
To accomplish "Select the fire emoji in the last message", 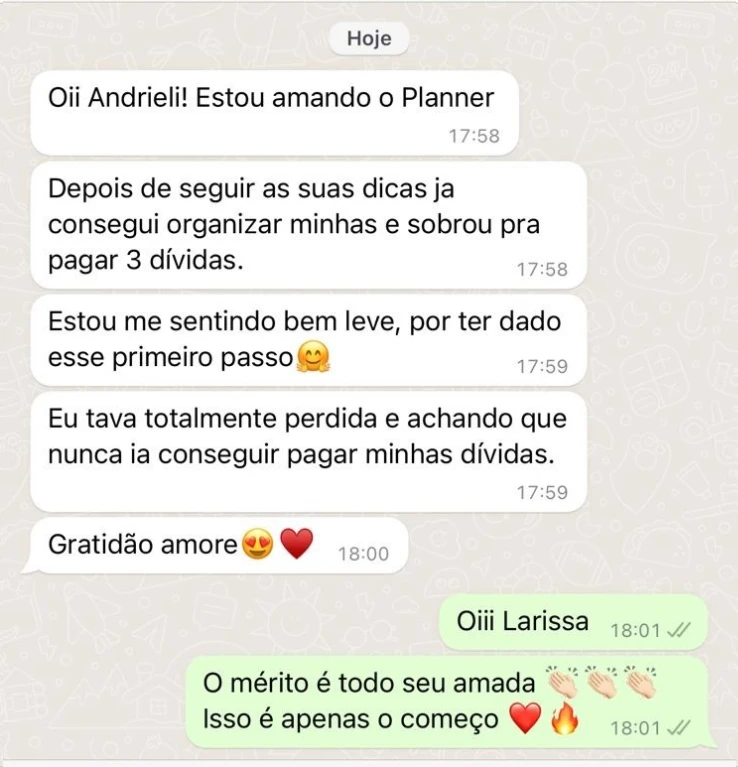I will click(x=564, y=716).
